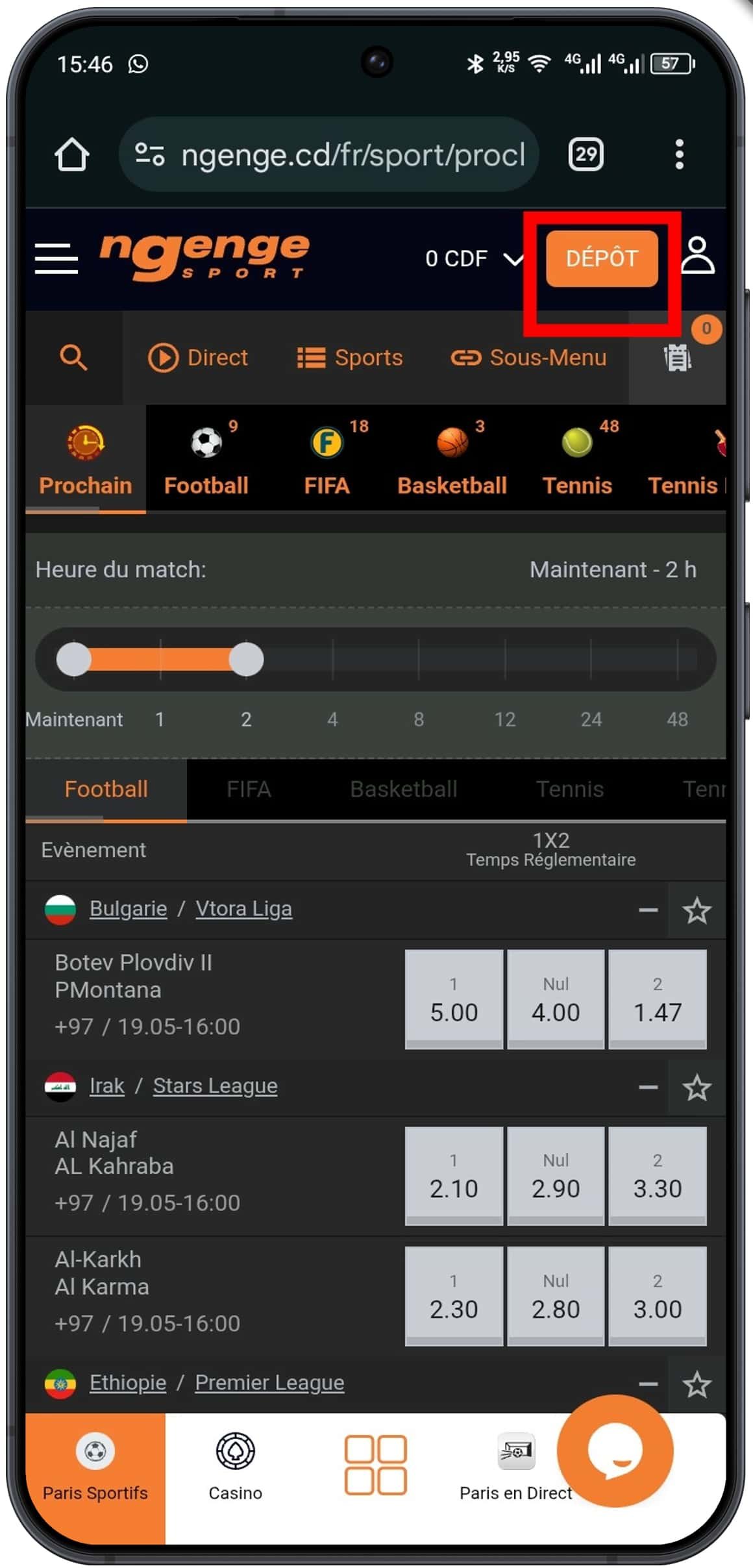Go to Direct live section
The image size is (753, 1568).
pos(198,358)
